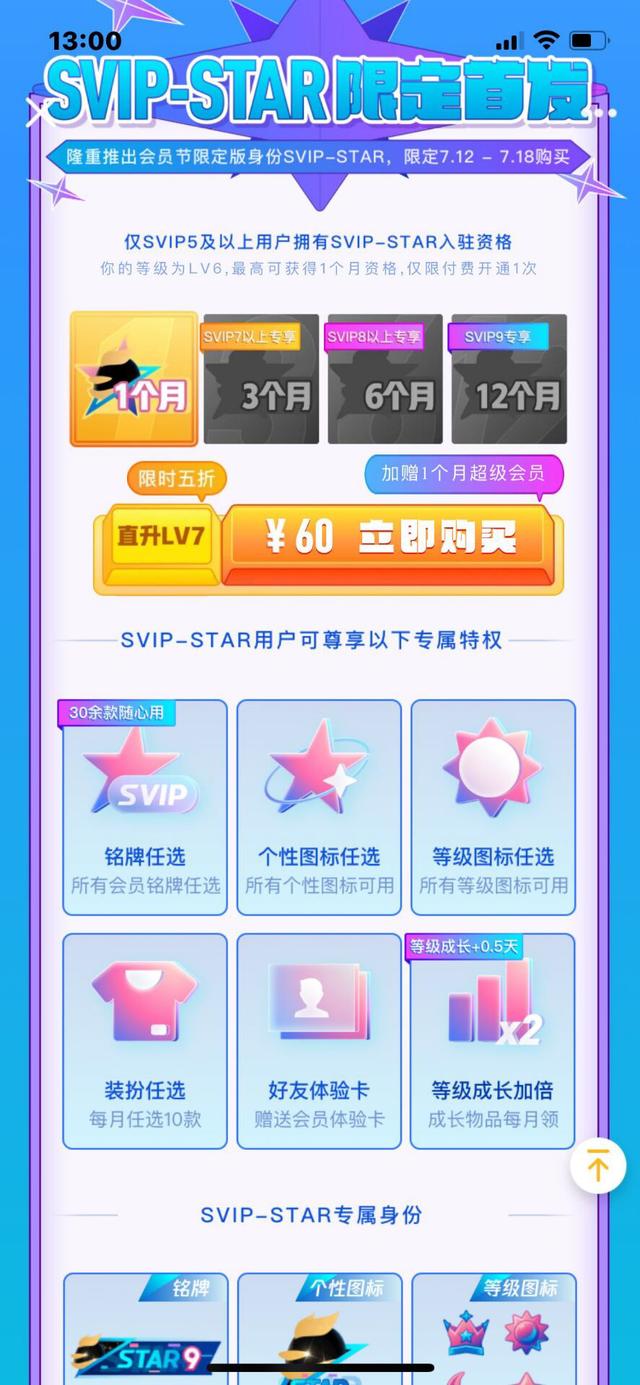This screenshot has height=1385, width=640.
Task: Select the 3个月 SVIP7 option
Action: pyautogui.click(x=261, y=379)
